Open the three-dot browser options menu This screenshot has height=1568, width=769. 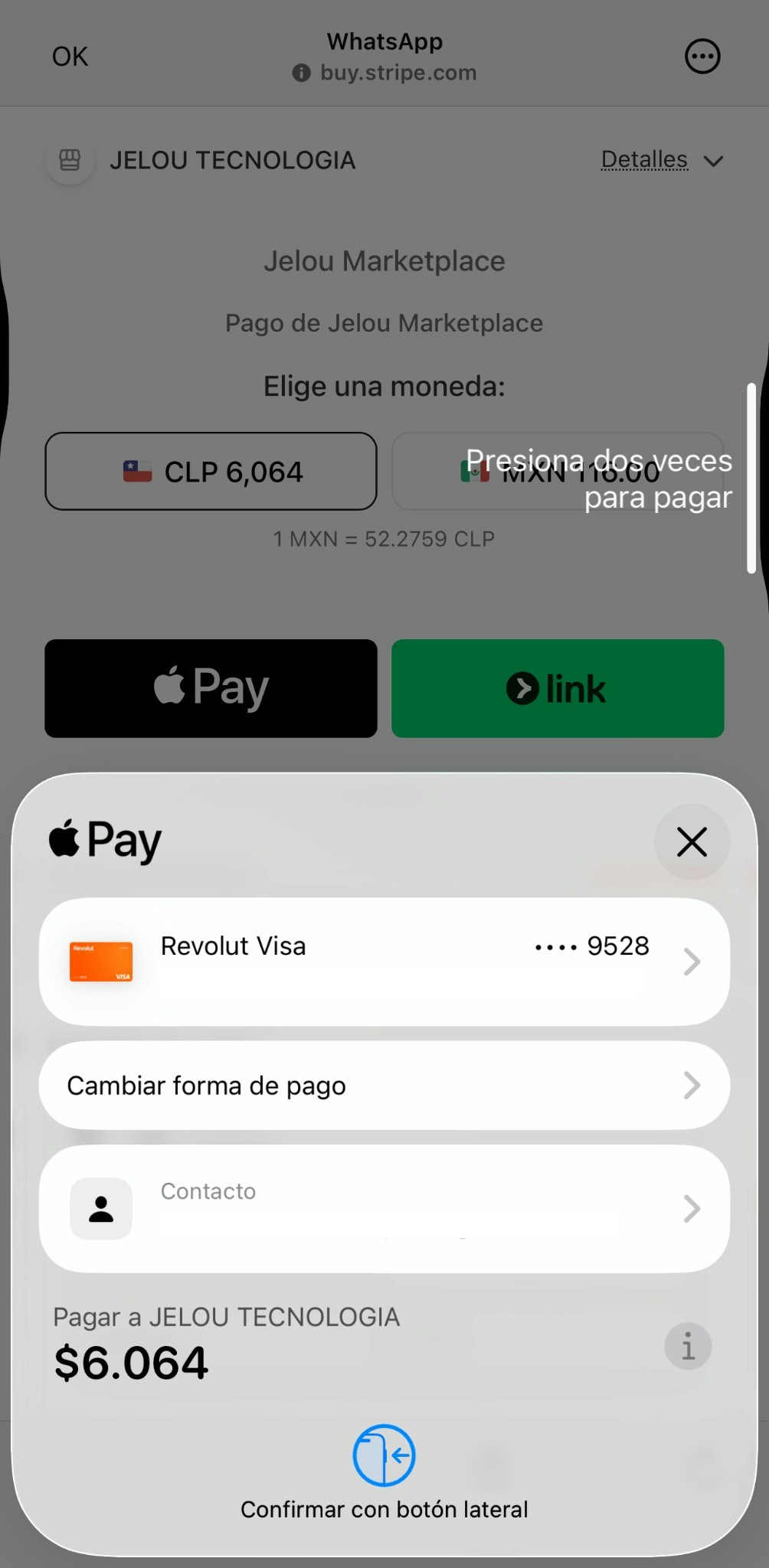pyautogui.click(x=702, y=55)
